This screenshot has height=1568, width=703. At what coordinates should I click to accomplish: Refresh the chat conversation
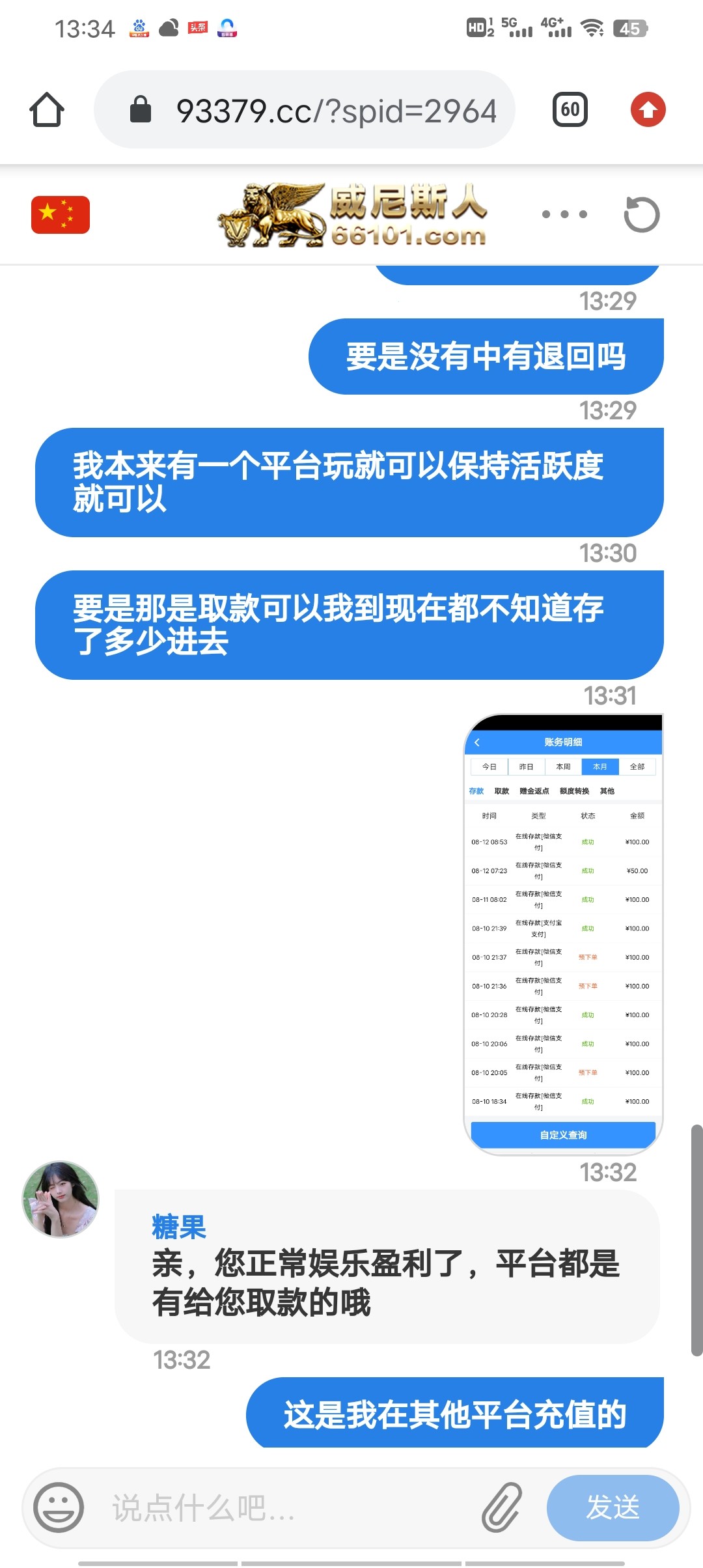[641, 214]
